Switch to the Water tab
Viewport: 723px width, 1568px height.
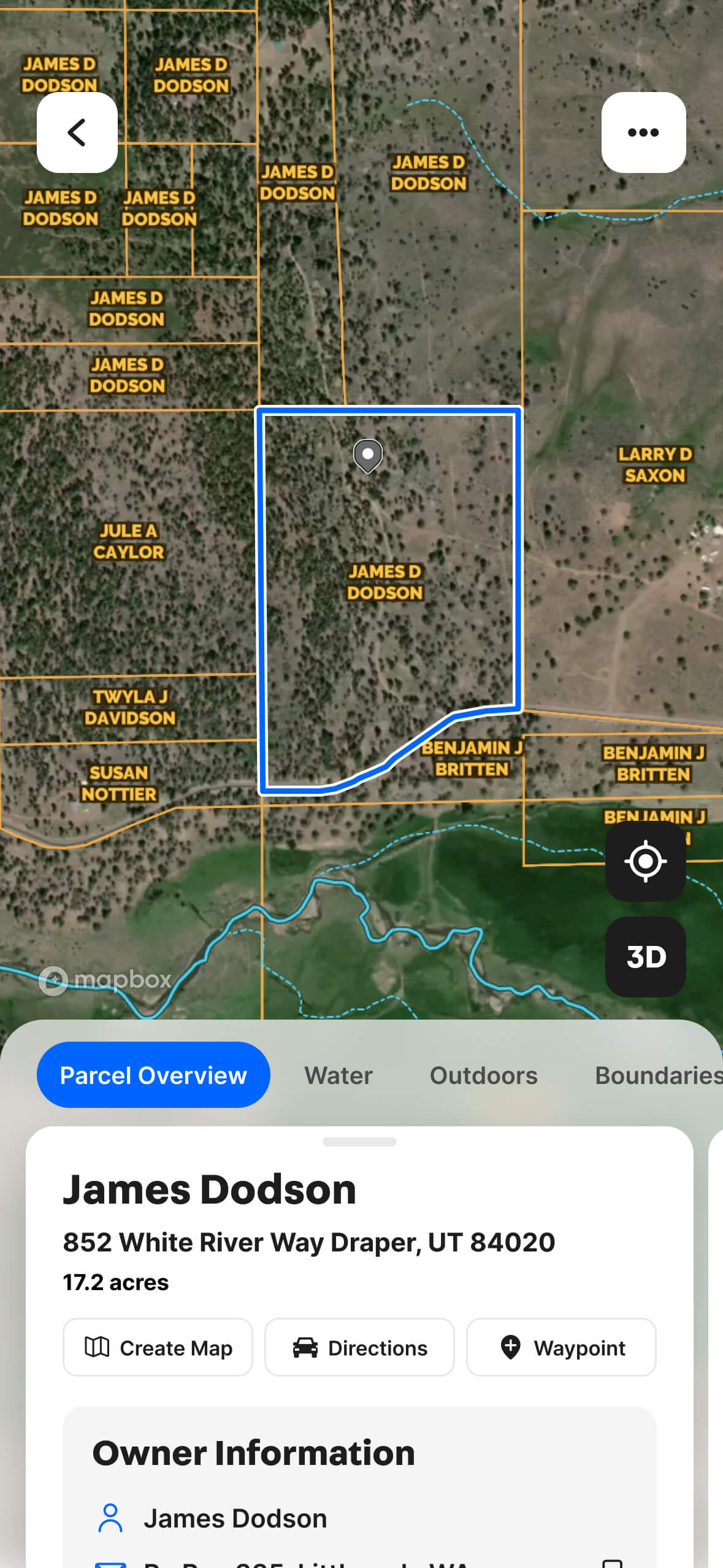(x=339, y=1075)
